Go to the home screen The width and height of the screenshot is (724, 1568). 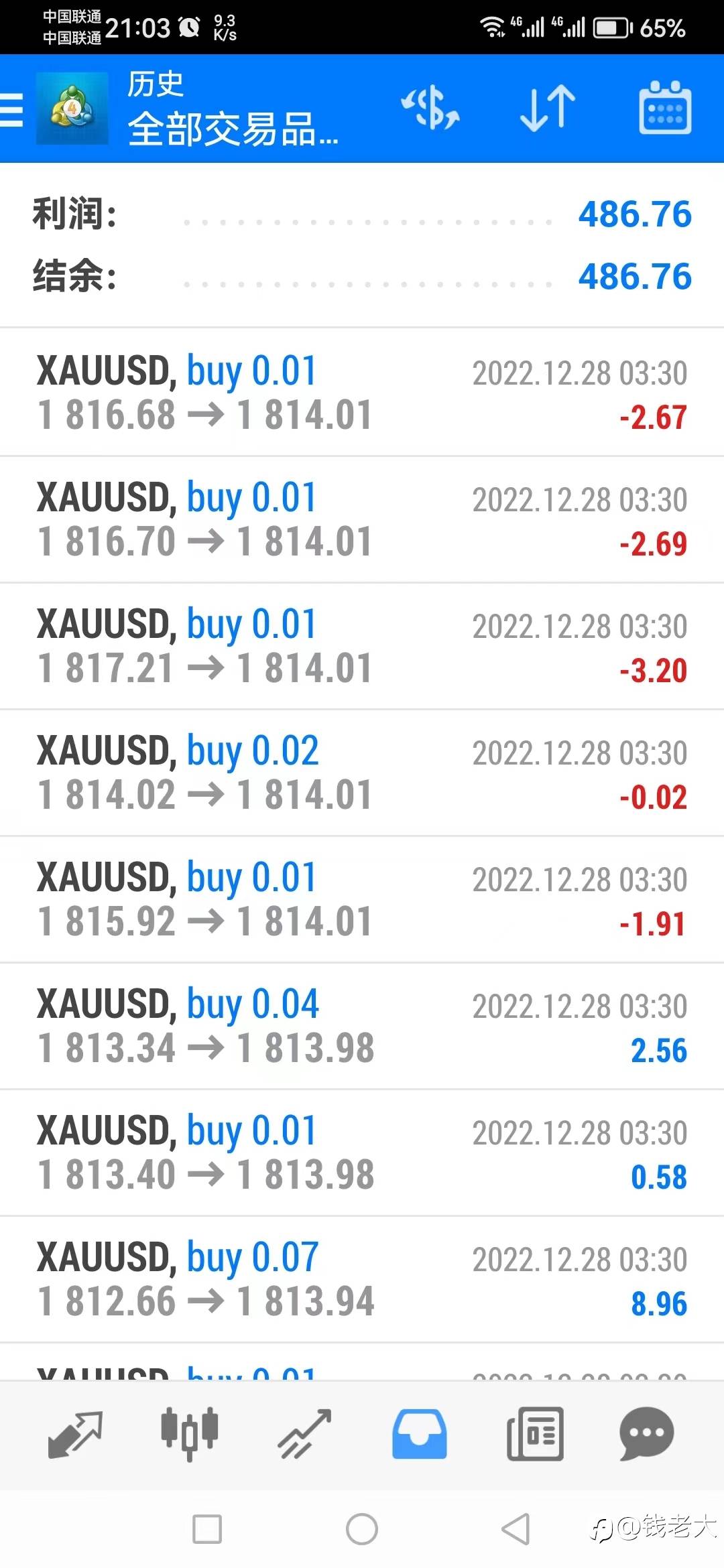[362, 1529]
